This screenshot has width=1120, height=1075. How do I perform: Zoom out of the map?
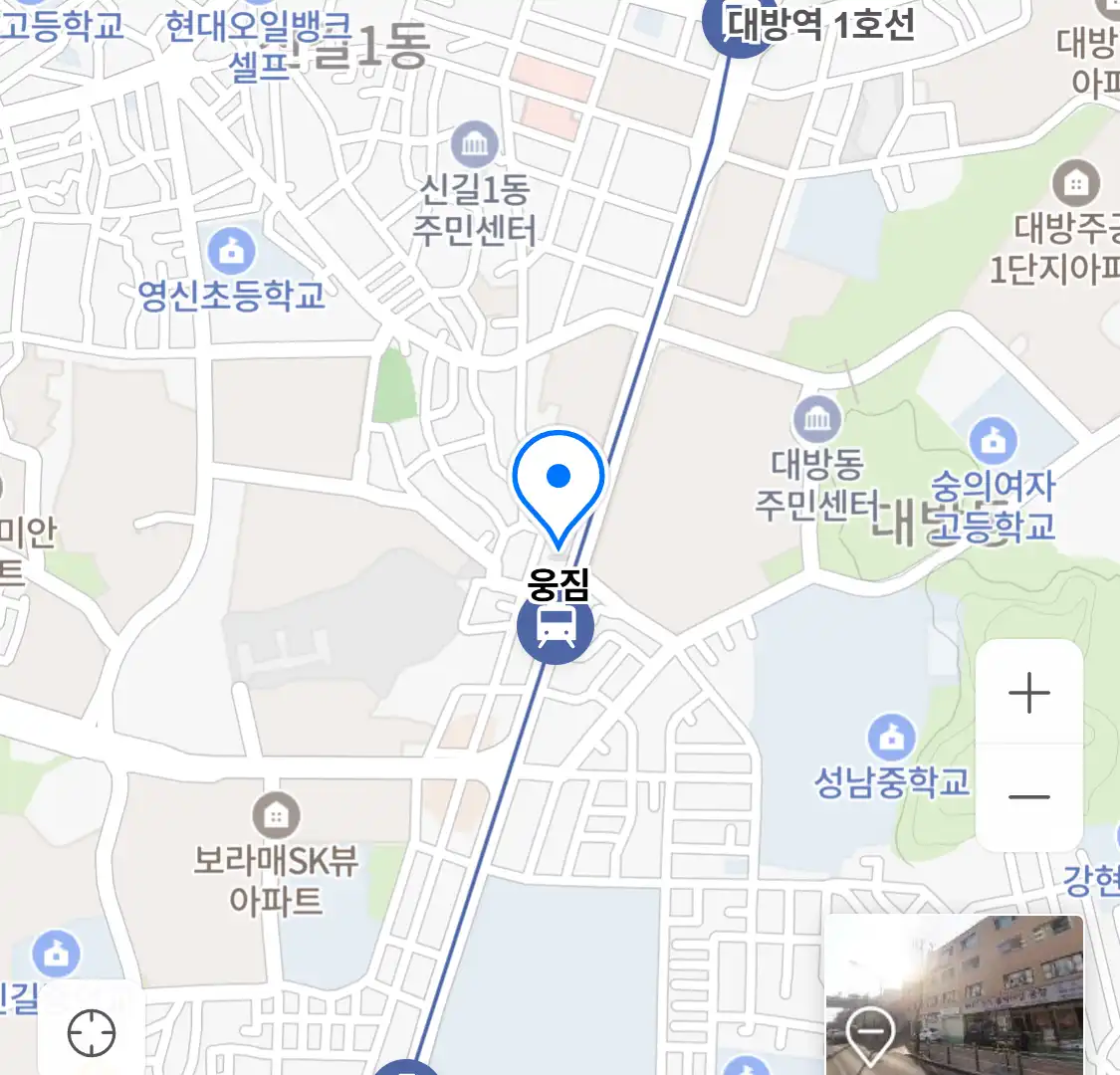coord(1028,797)
